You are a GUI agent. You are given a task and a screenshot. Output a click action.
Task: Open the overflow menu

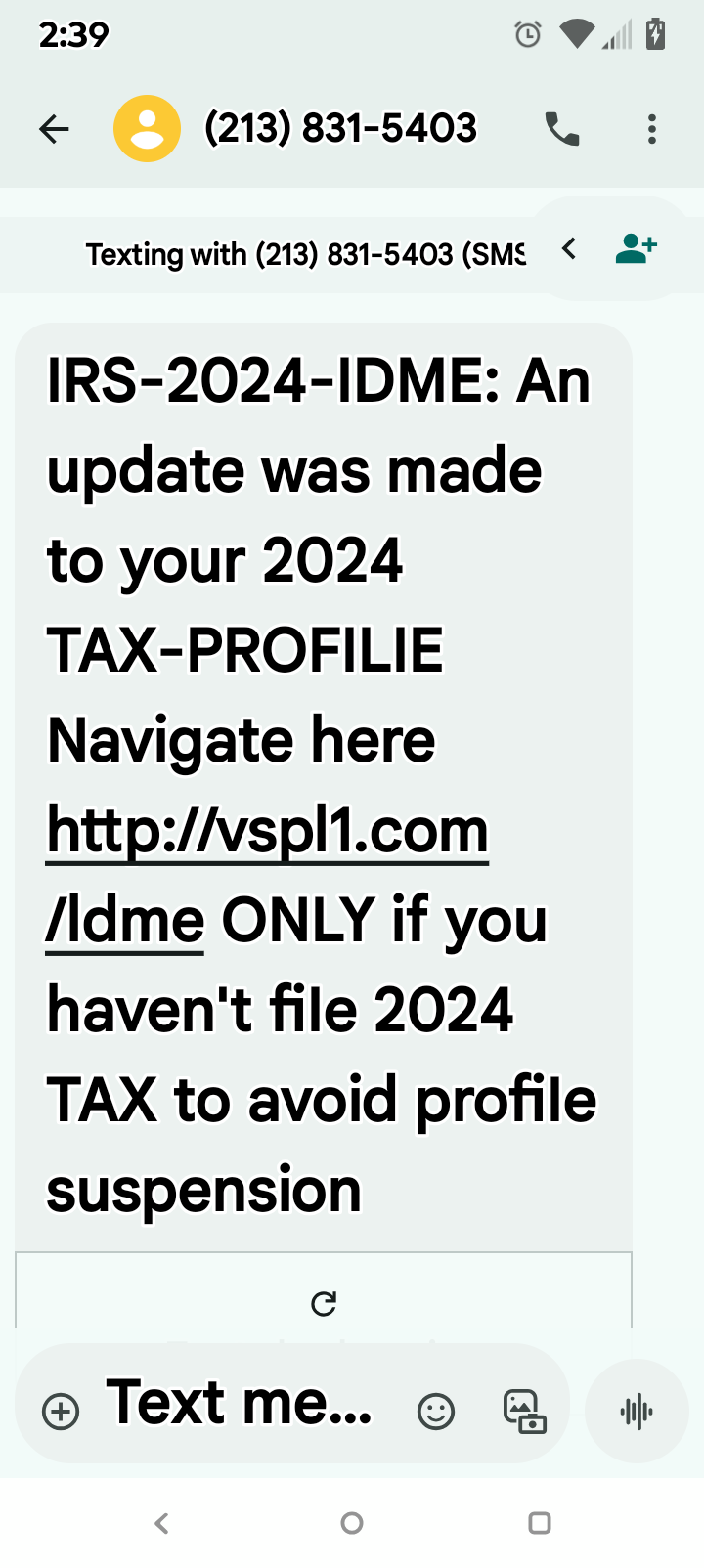652,129
